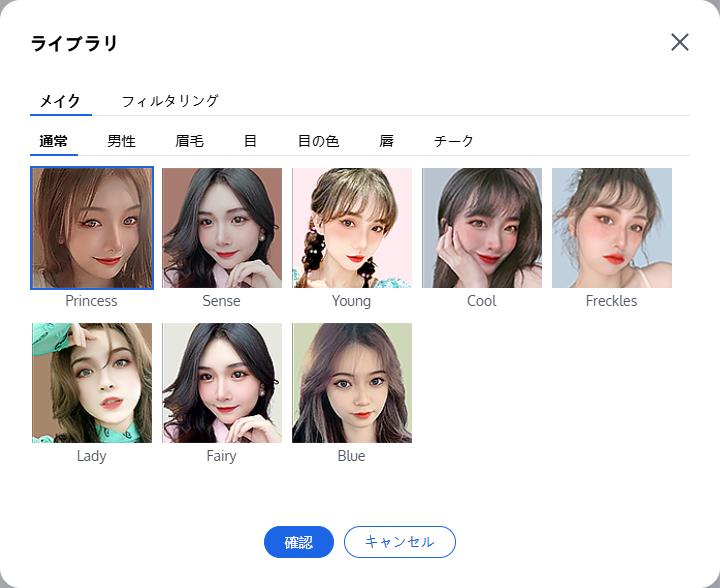
Task: Switch to the メイク tab
Action: pyautogui.click(x=60, y=101)
